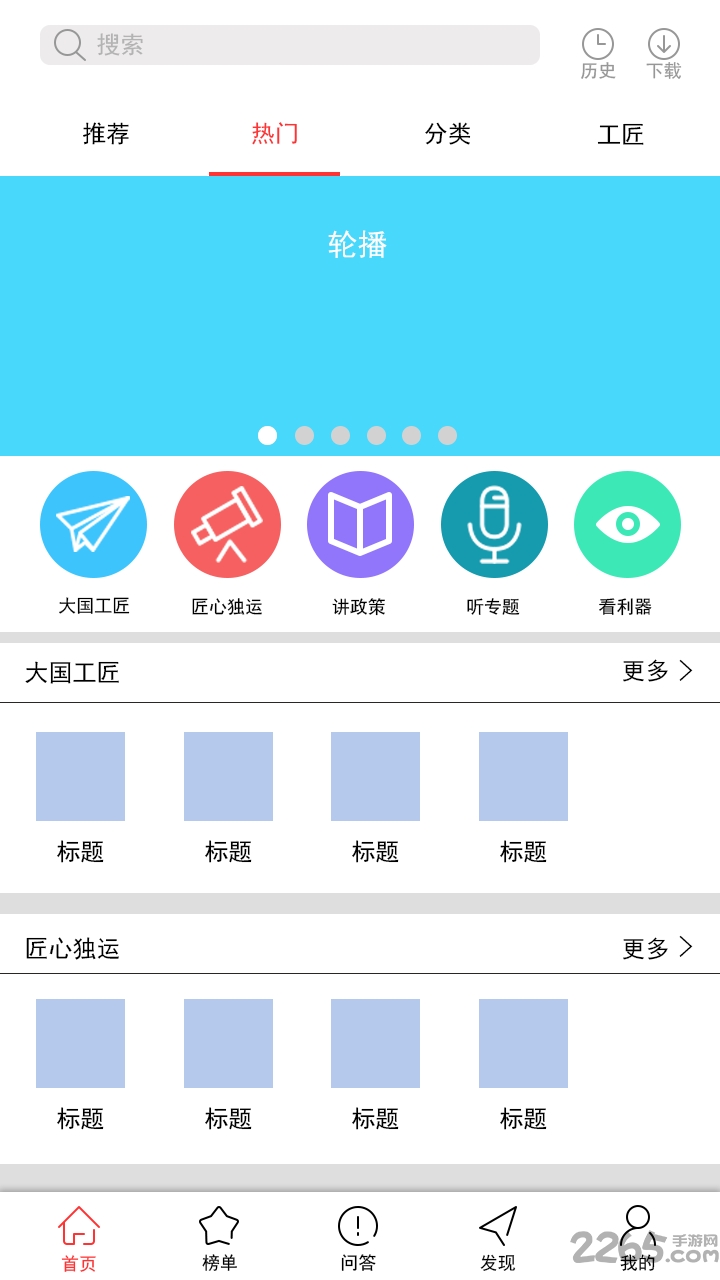Select the 匠心独运 camera icon

pyautogui.click(x=227, y=524)
